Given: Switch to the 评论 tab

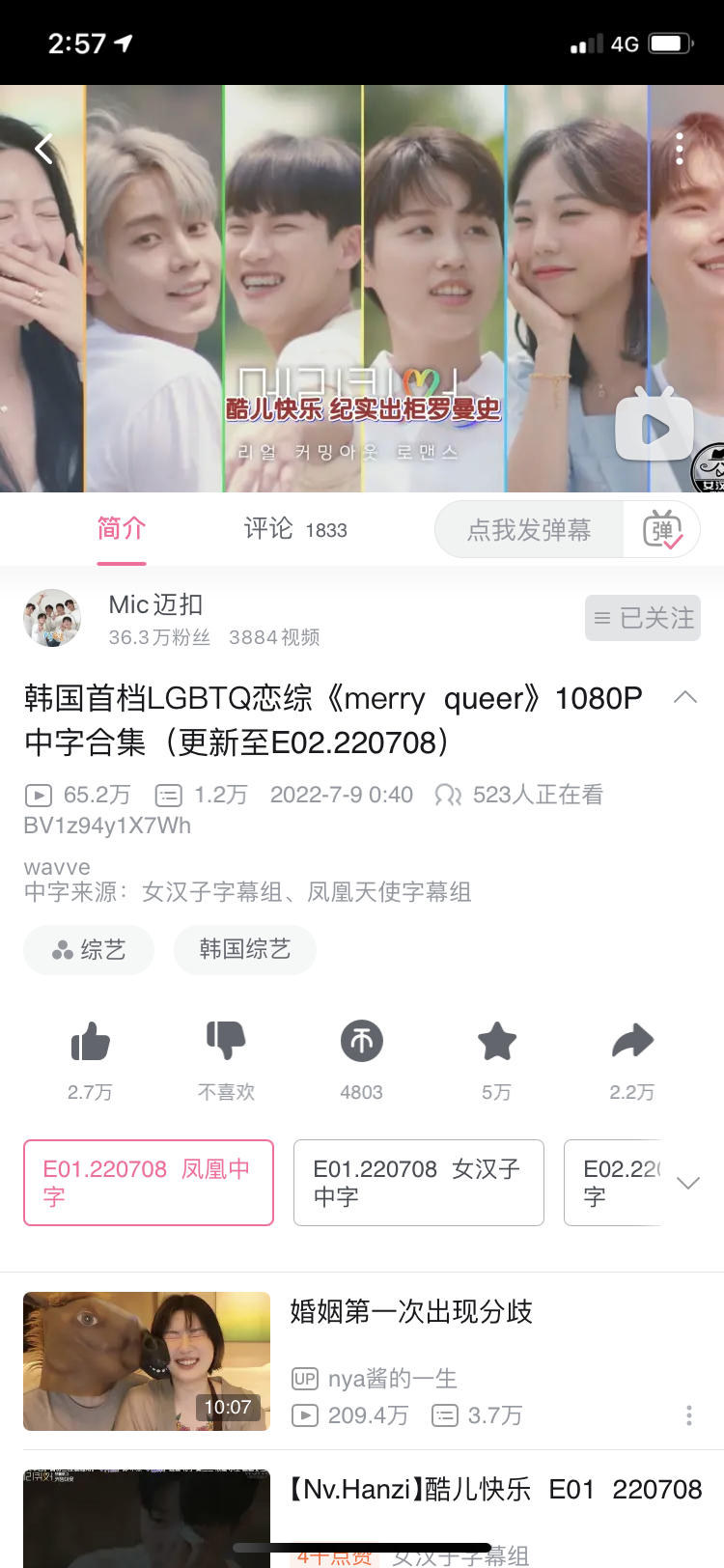Looking at the screenshot, I should tap(294, 529).
